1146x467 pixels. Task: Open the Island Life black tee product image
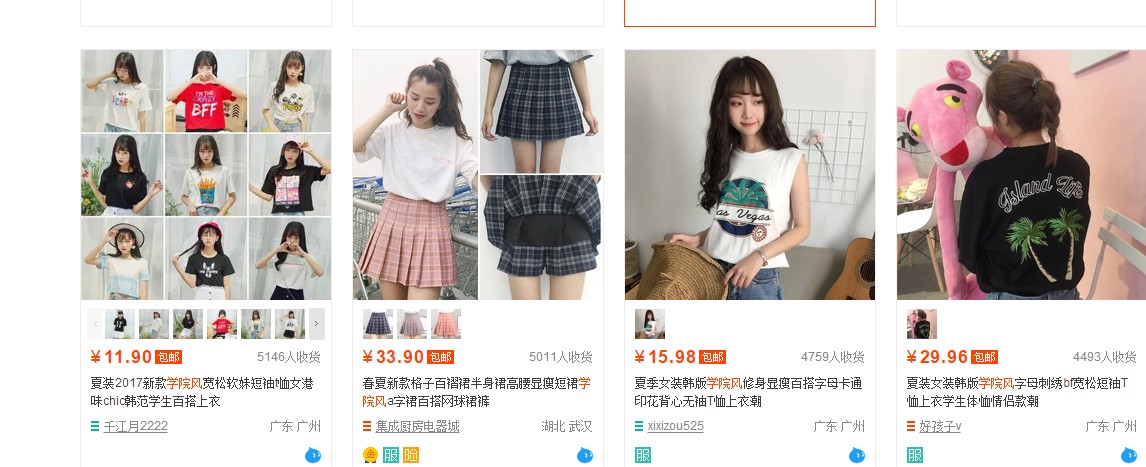pos(1021,175)
